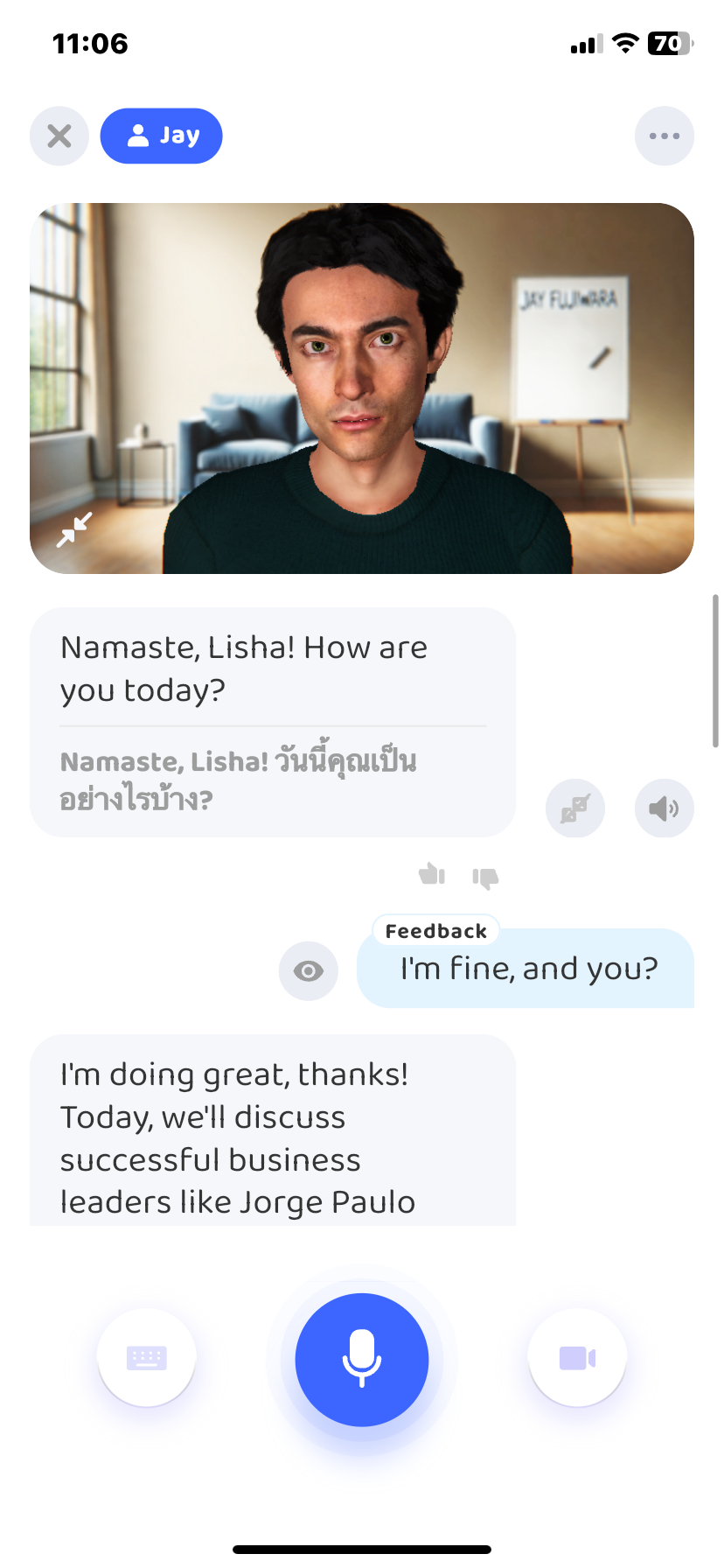724x1568 pixels.
Task: Open the three-dot overflow menu
Action: pyautogui.click(x=664, y=136)
